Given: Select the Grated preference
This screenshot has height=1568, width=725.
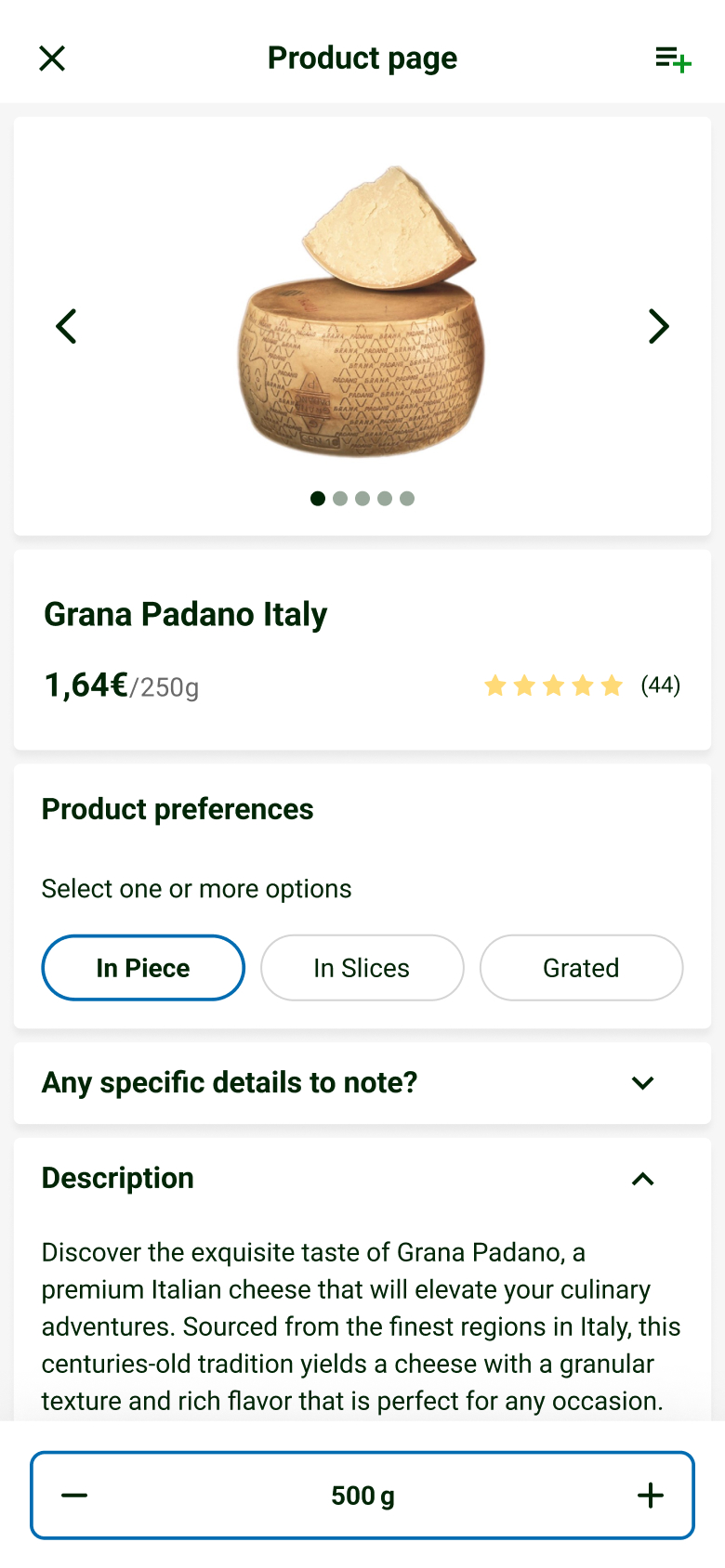Looking at the screenshot, I should [x=581, y=967].
